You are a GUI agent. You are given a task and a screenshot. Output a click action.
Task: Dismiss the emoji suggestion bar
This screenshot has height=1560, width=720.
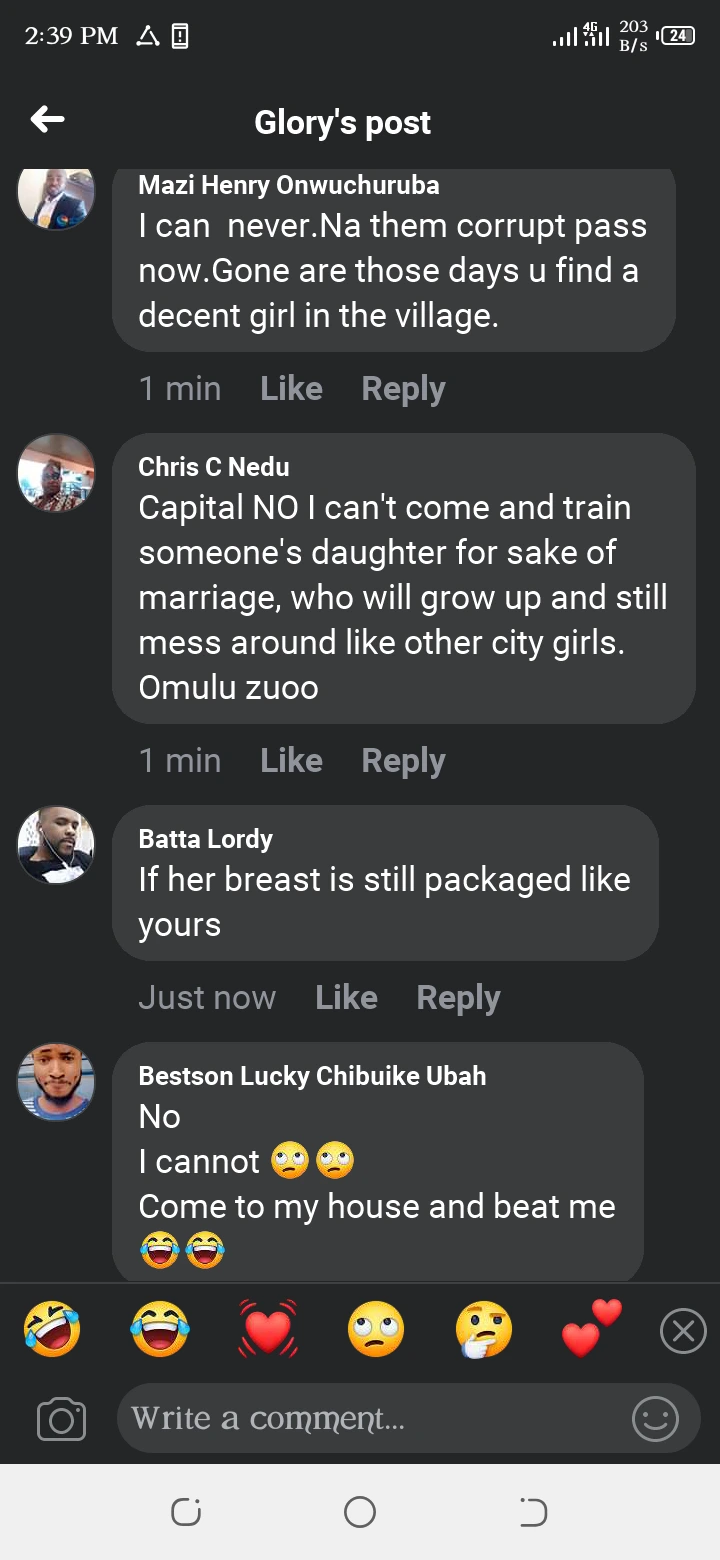tap(683, 1331)
